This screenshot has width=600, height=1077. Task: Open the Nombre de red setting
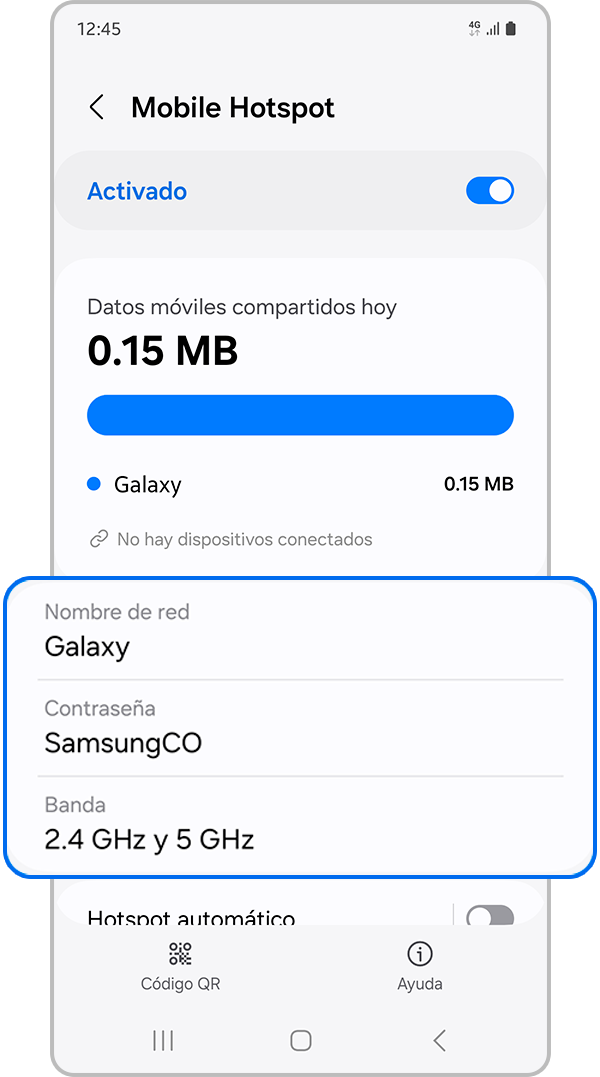[300, 631]
